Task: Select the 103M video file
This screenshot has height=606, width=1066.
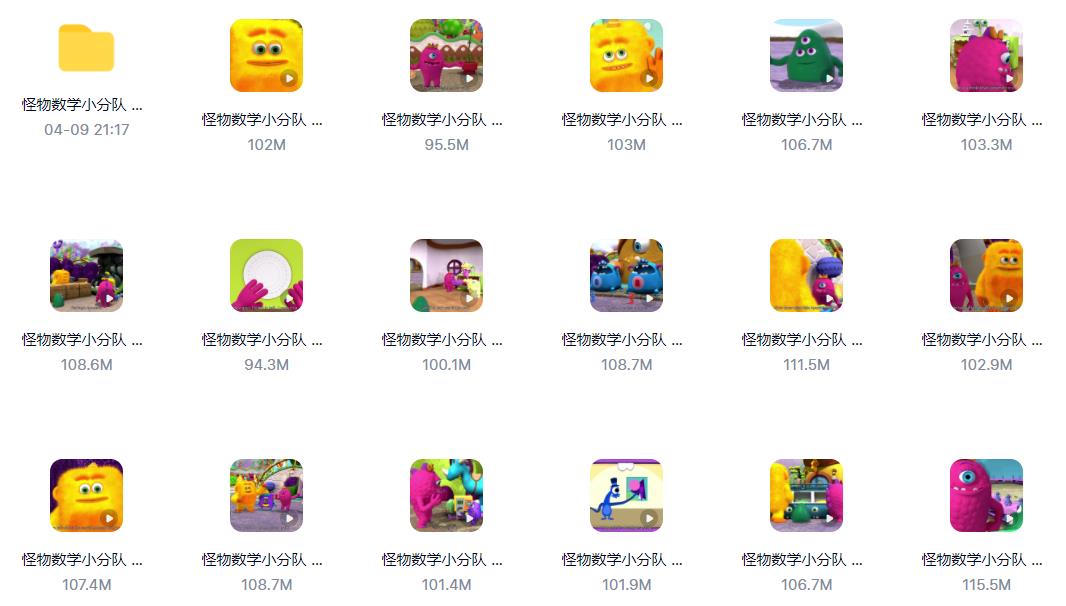Action: 626,56
